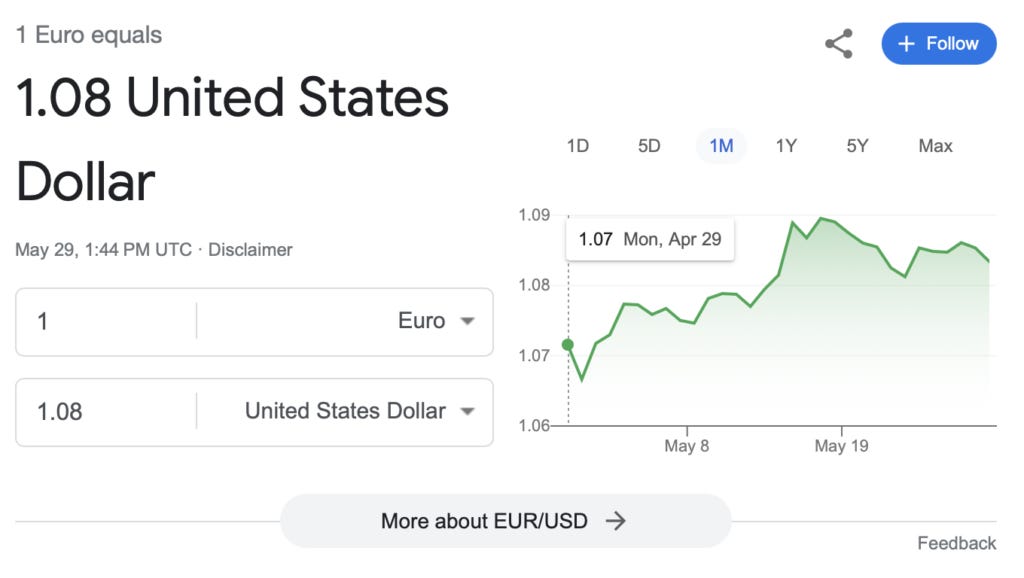Image resolution: width=1024 pixels, height=578 pixels.
Task: Open the Disclaimer link
Action: (x=250, y=250)
